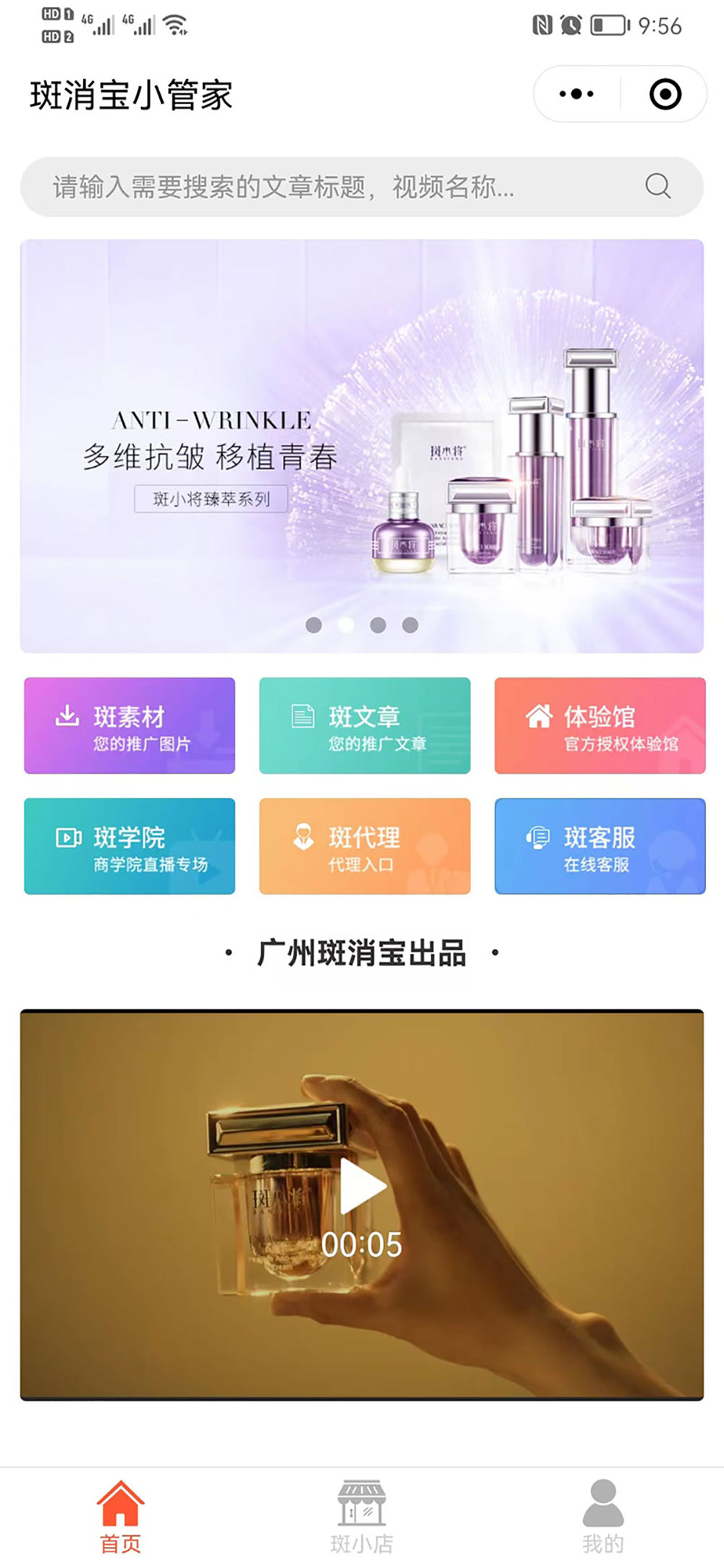Play the product video
Image resolution: width=724 pixels, height=1568 pixels.
(362, 1184)
